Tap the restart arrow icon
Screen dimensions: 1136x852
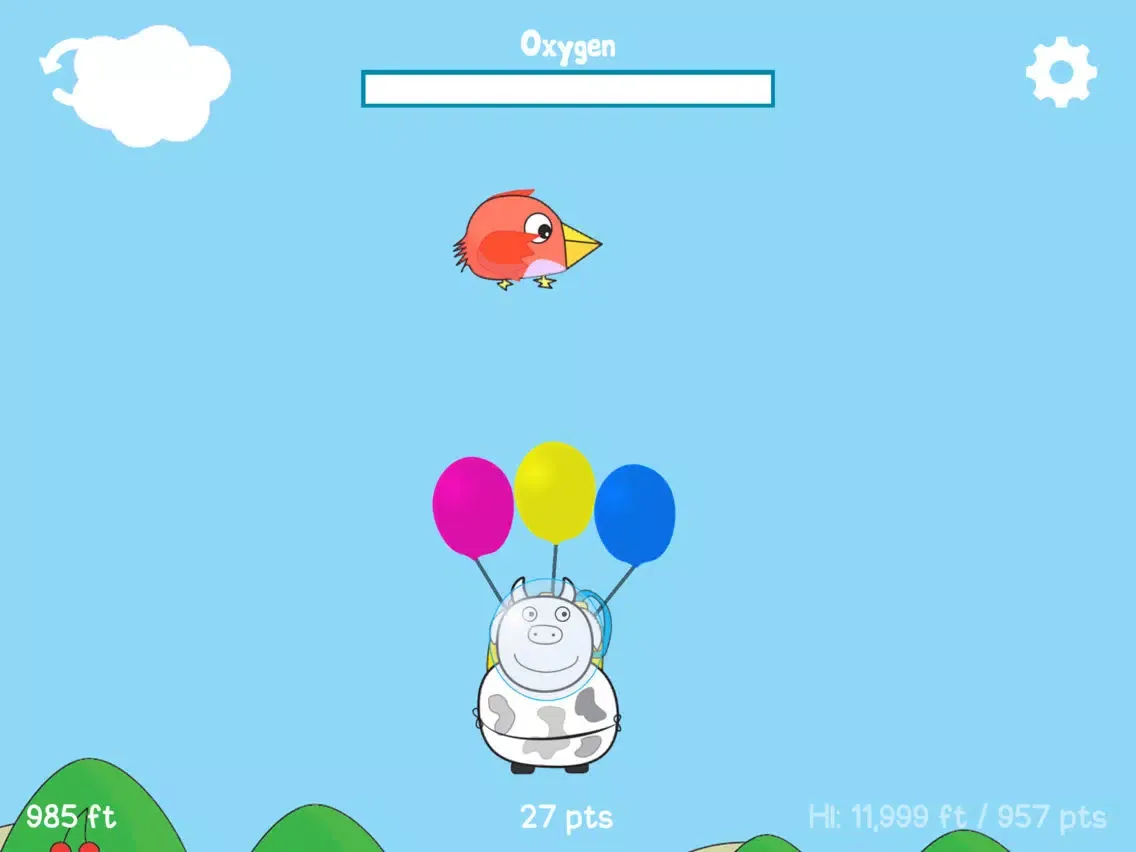click(58, 74)
